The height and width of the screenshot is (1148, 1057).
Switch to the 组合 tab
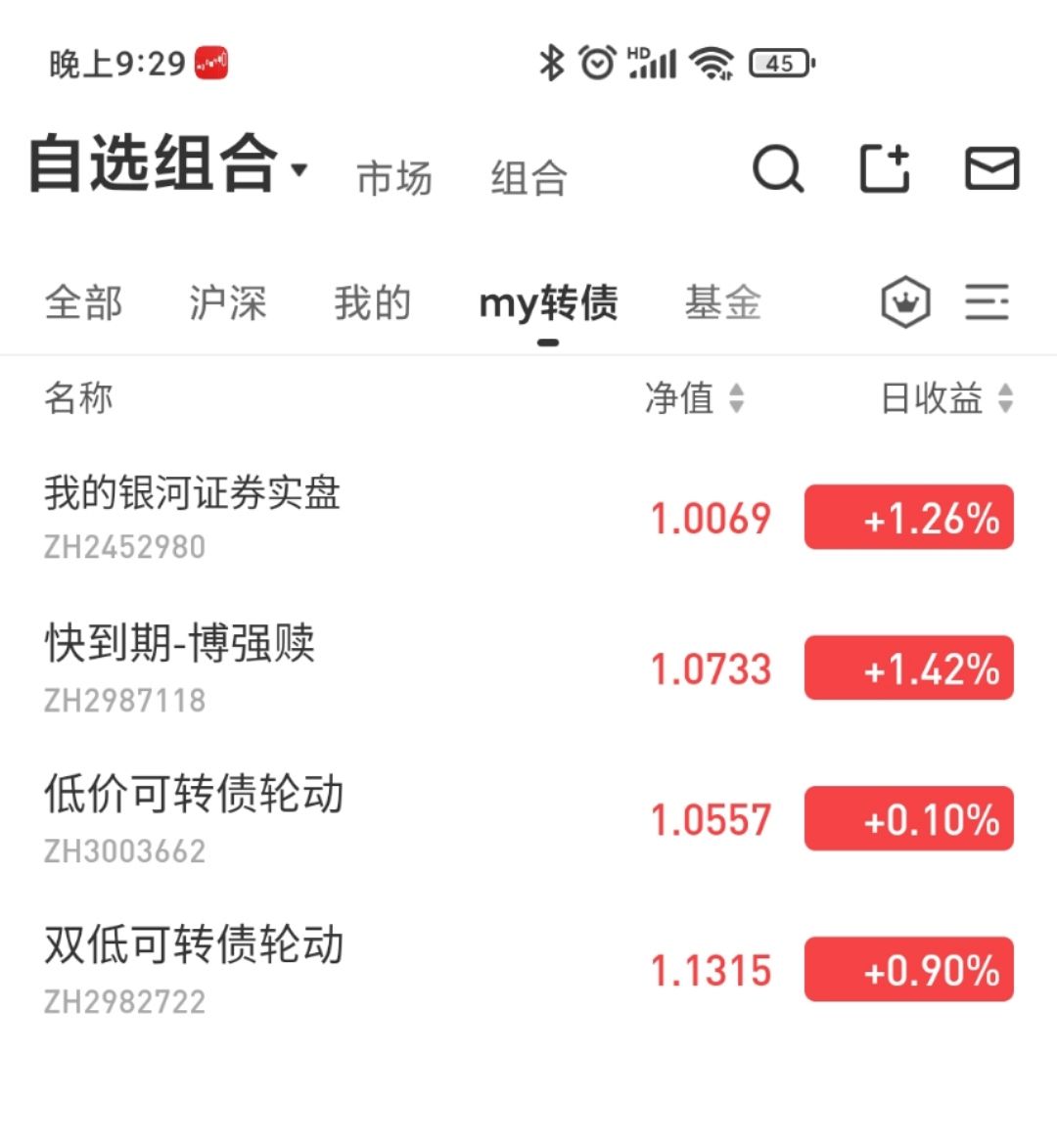528,179
